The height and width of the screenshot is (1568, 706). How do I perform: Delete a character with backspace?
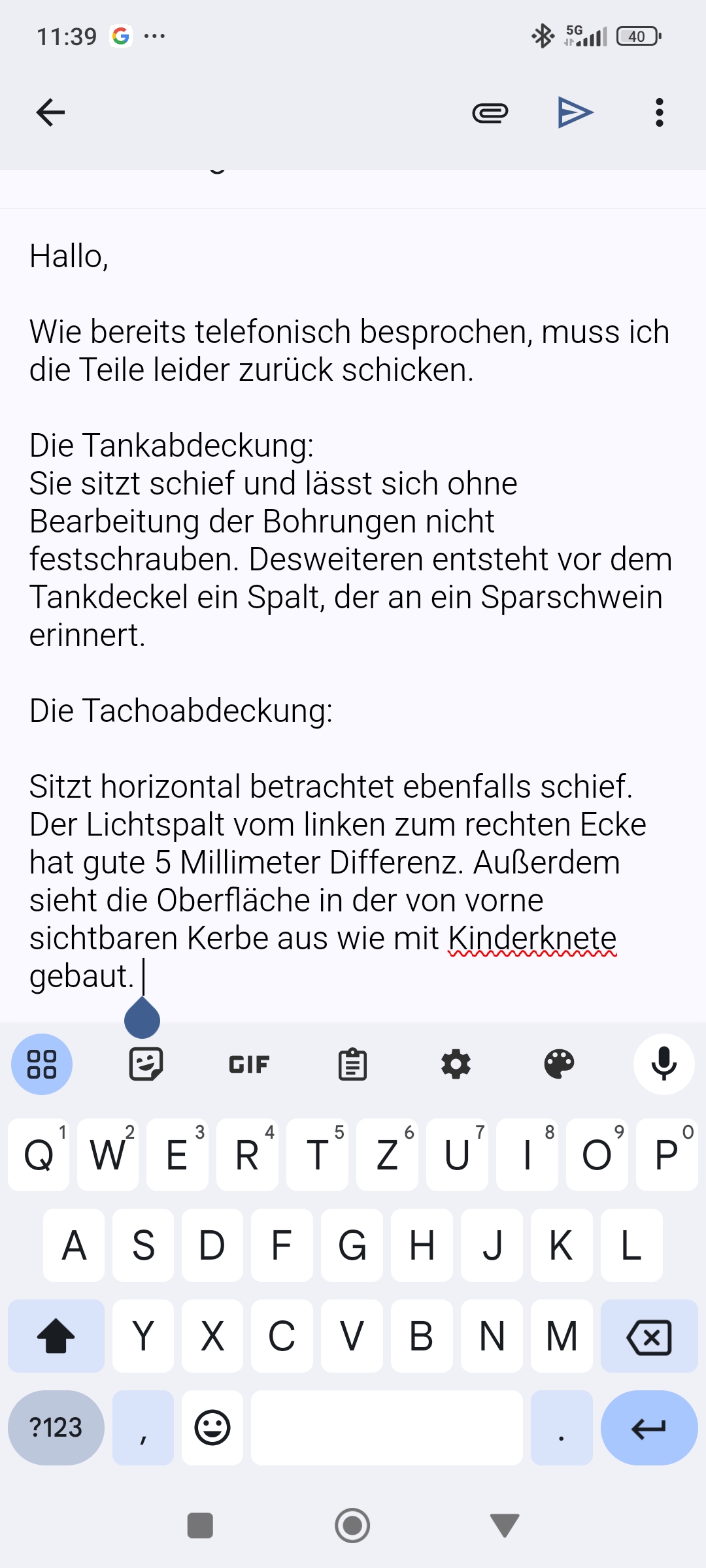tap(649, 1336)
